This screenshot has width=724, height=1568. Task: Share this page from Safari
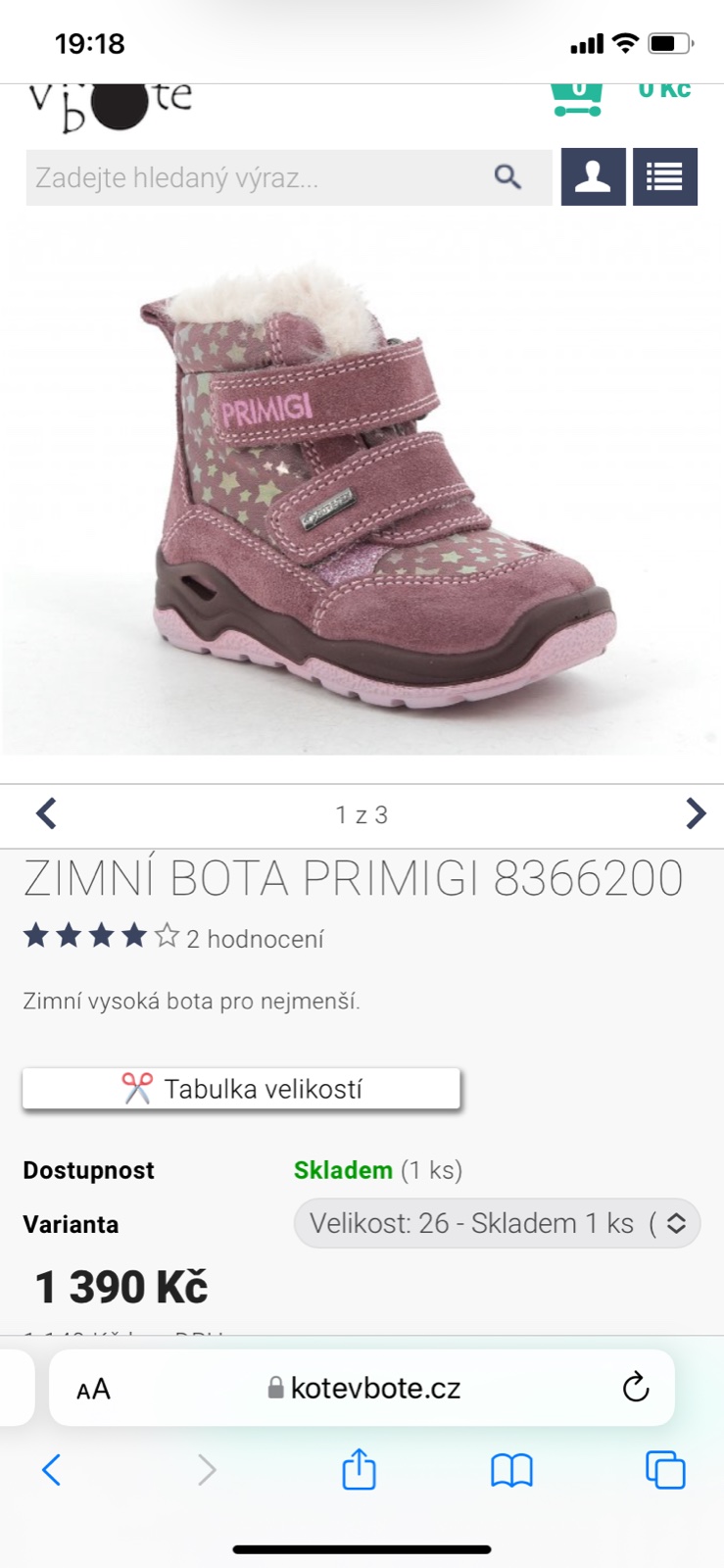pyautogui.click(x=359, y=1470)
